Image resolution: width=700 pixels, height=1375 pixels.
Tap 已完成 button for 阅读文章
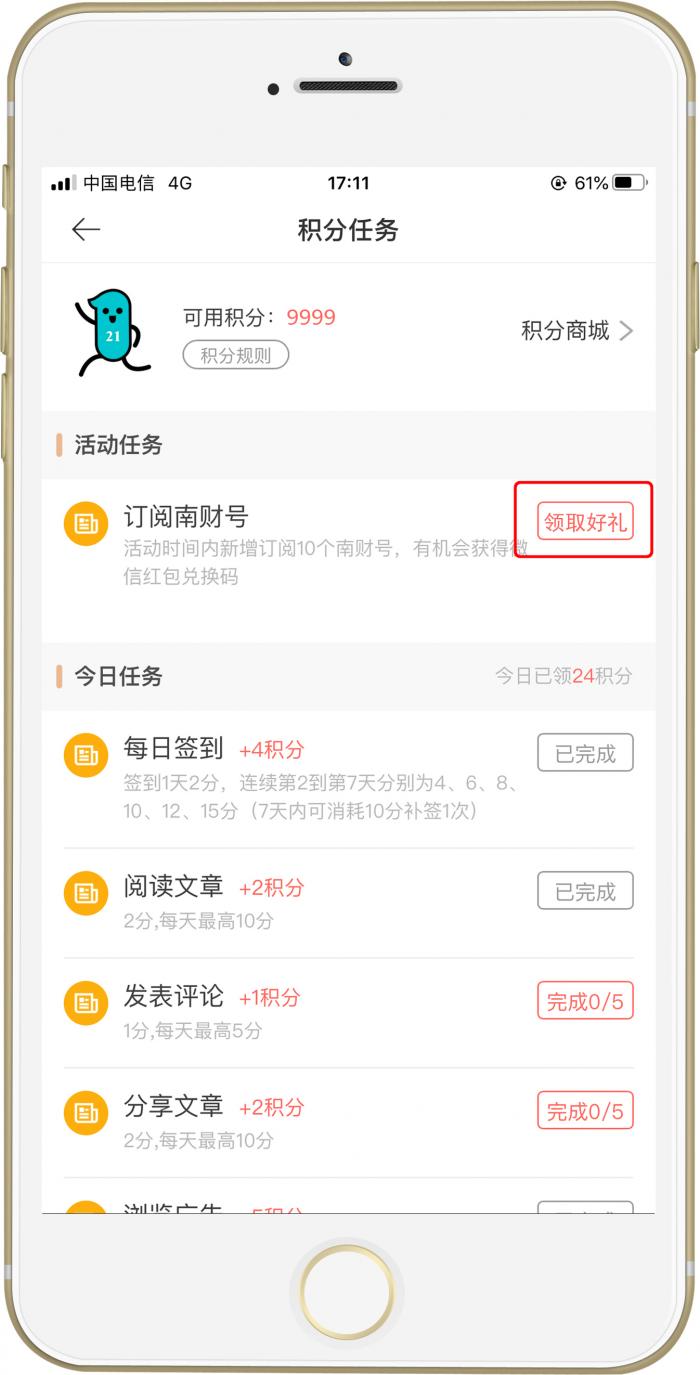click(x=585, y=891)
